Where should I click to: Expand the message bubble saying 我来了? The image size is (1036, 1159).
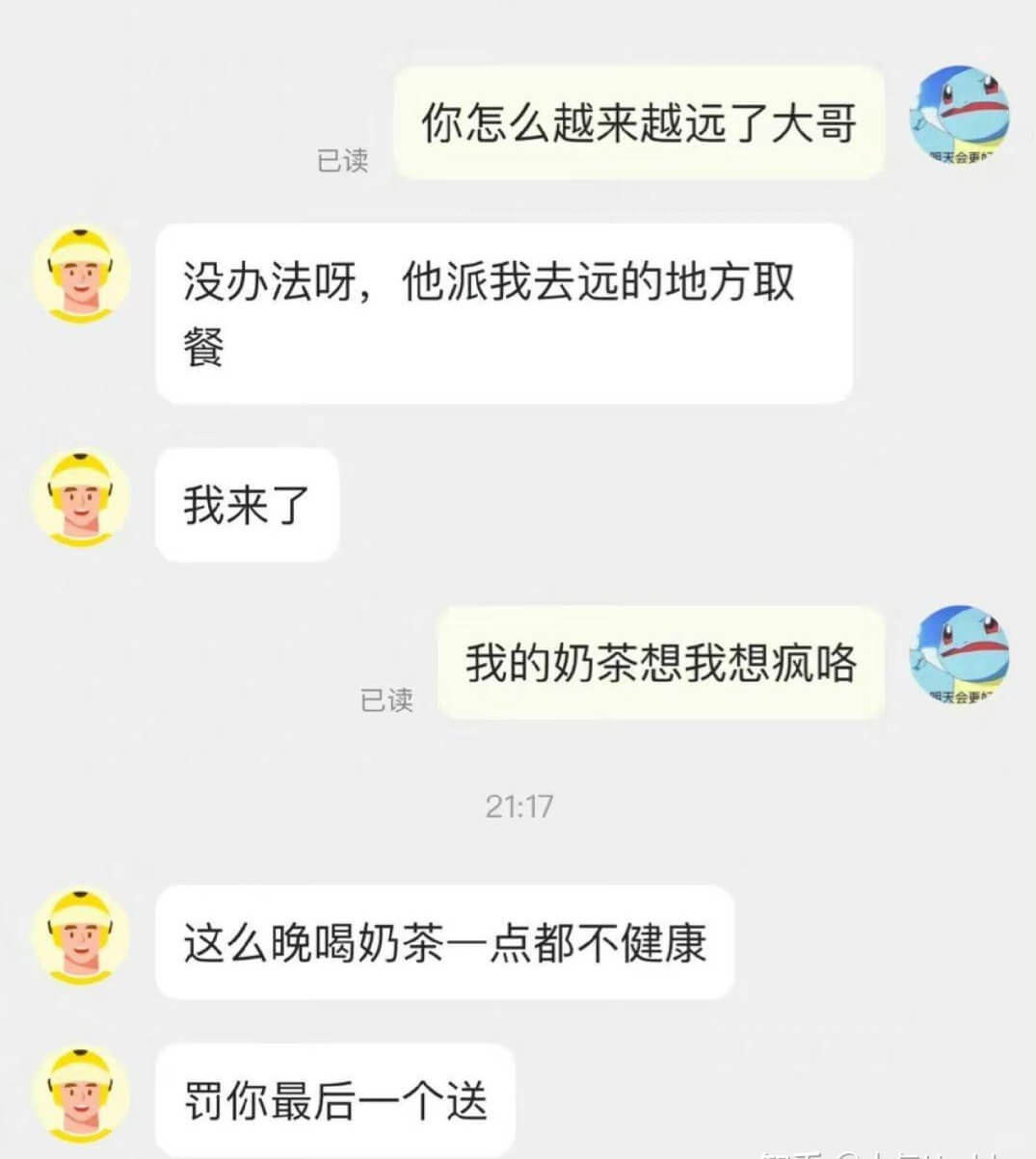(x=246, y=505)
